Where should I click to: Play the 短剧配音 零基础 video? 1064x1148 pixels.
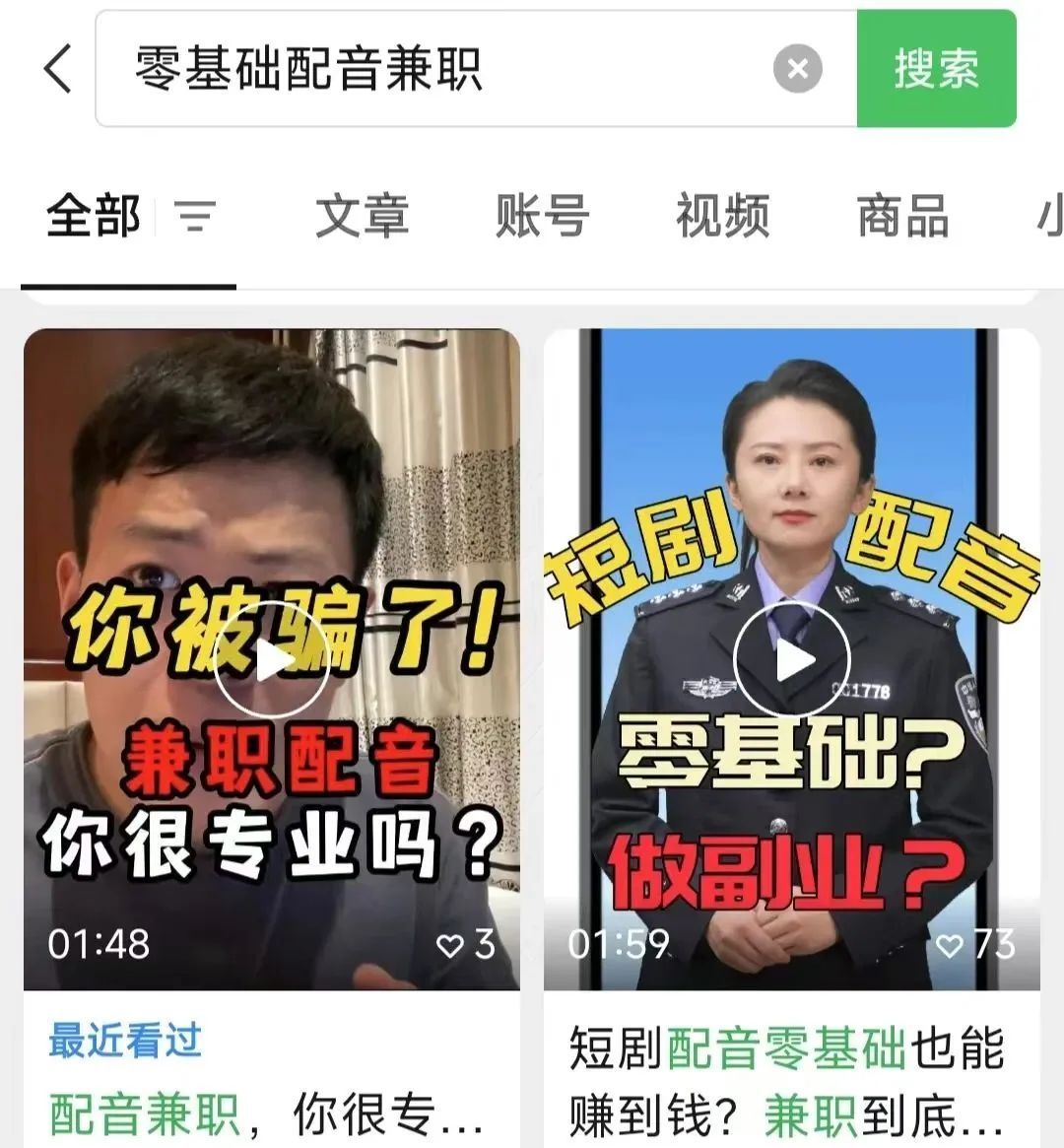(791, 659)
